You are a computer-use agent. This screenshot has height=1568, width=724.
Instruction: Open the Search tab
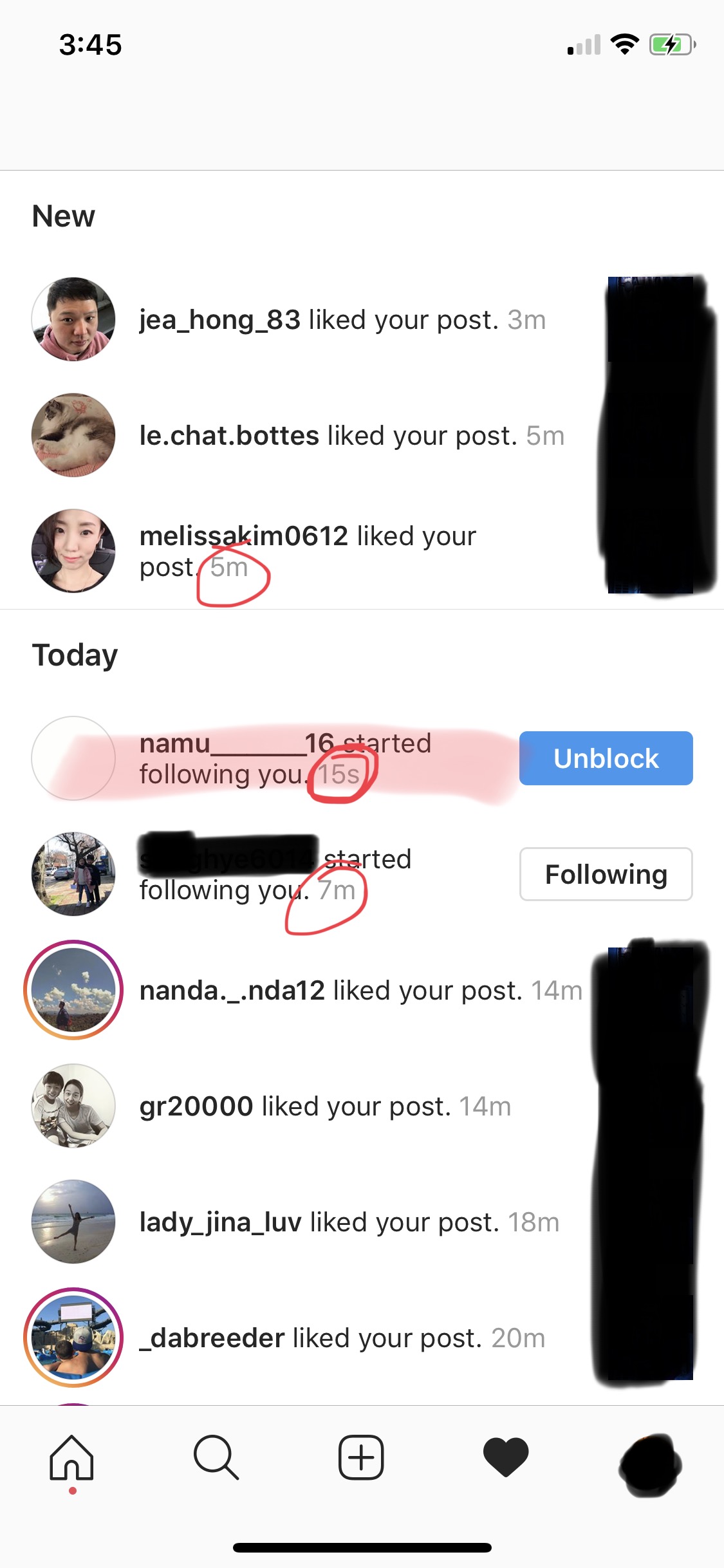(216, 1458)
